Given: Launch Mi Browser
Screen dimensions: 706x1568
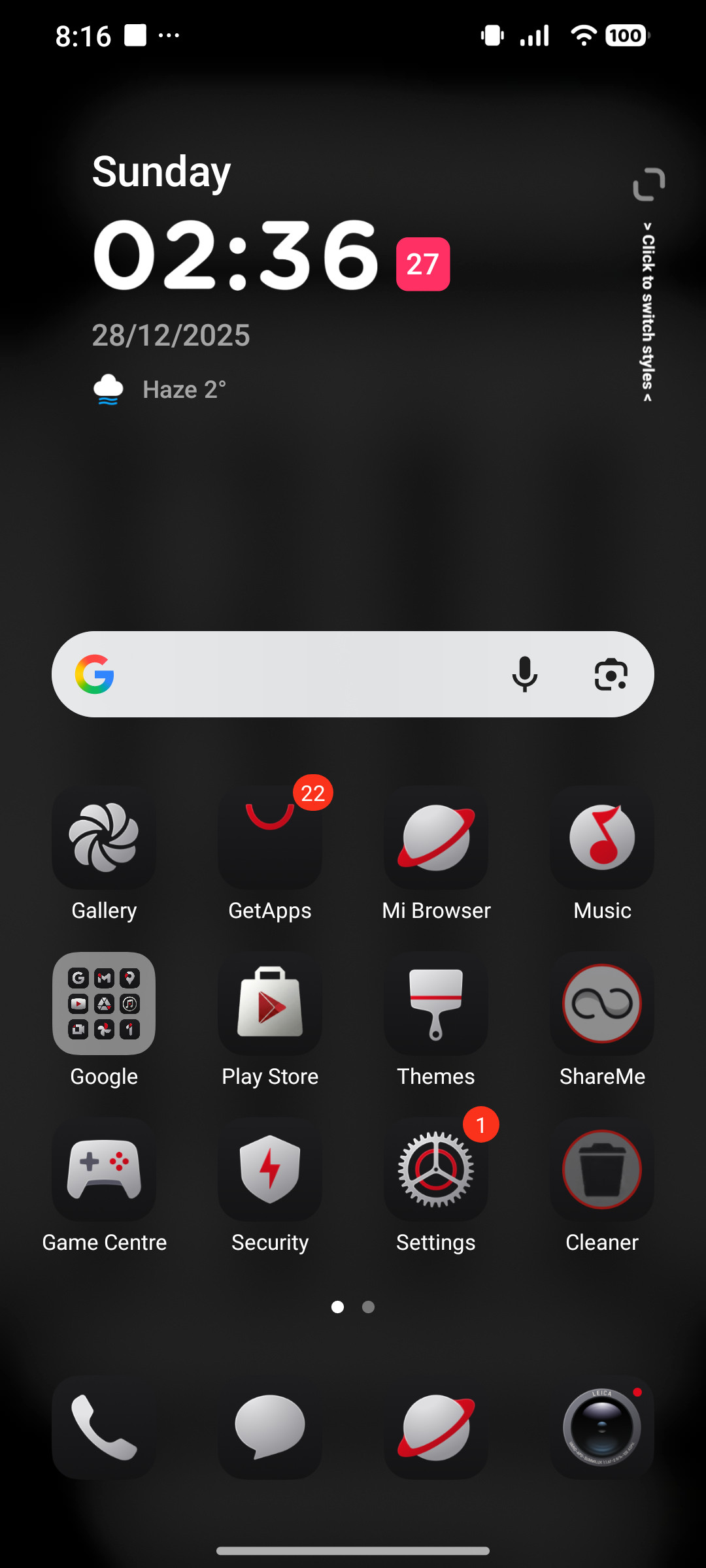Looking at the screenshot, I should point(435,840).
